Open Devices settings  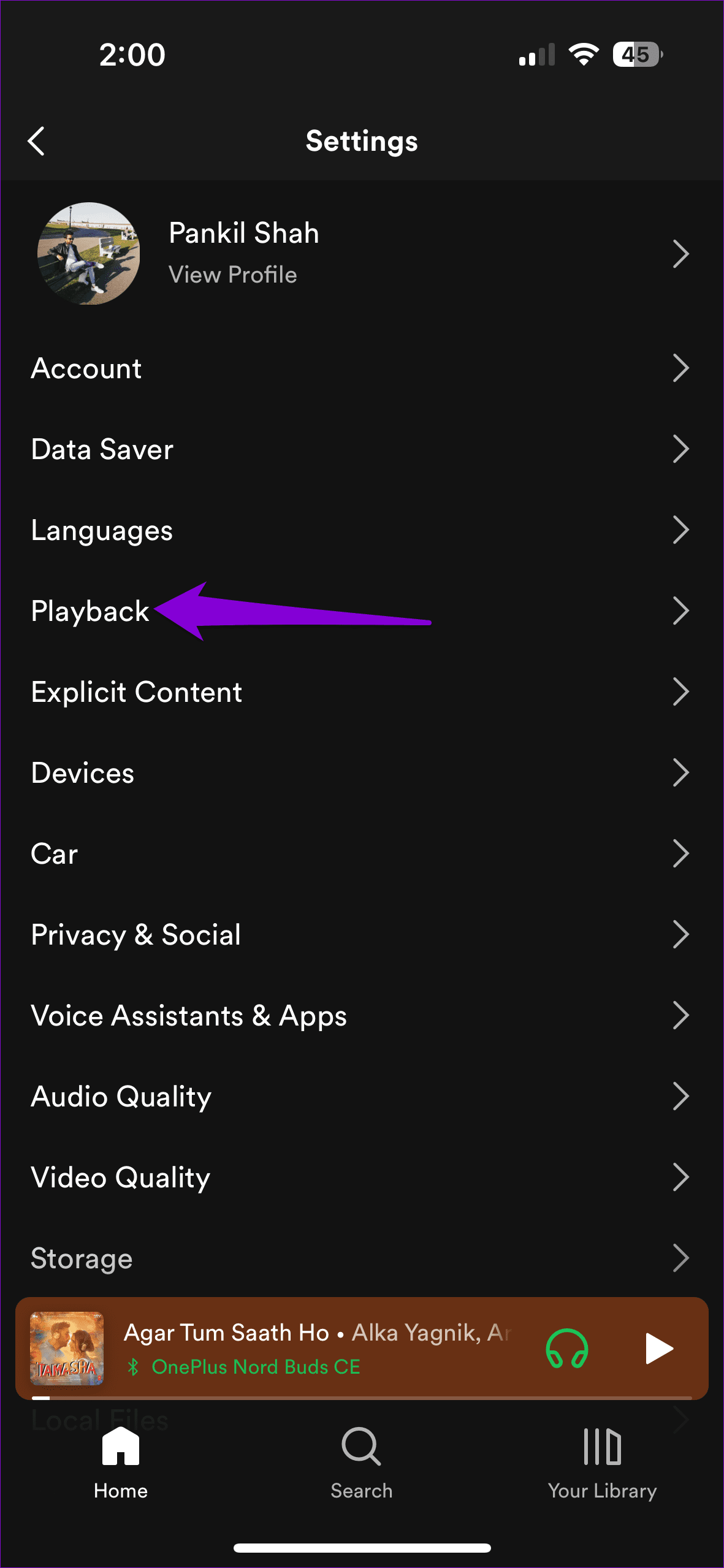coord(82,773)
